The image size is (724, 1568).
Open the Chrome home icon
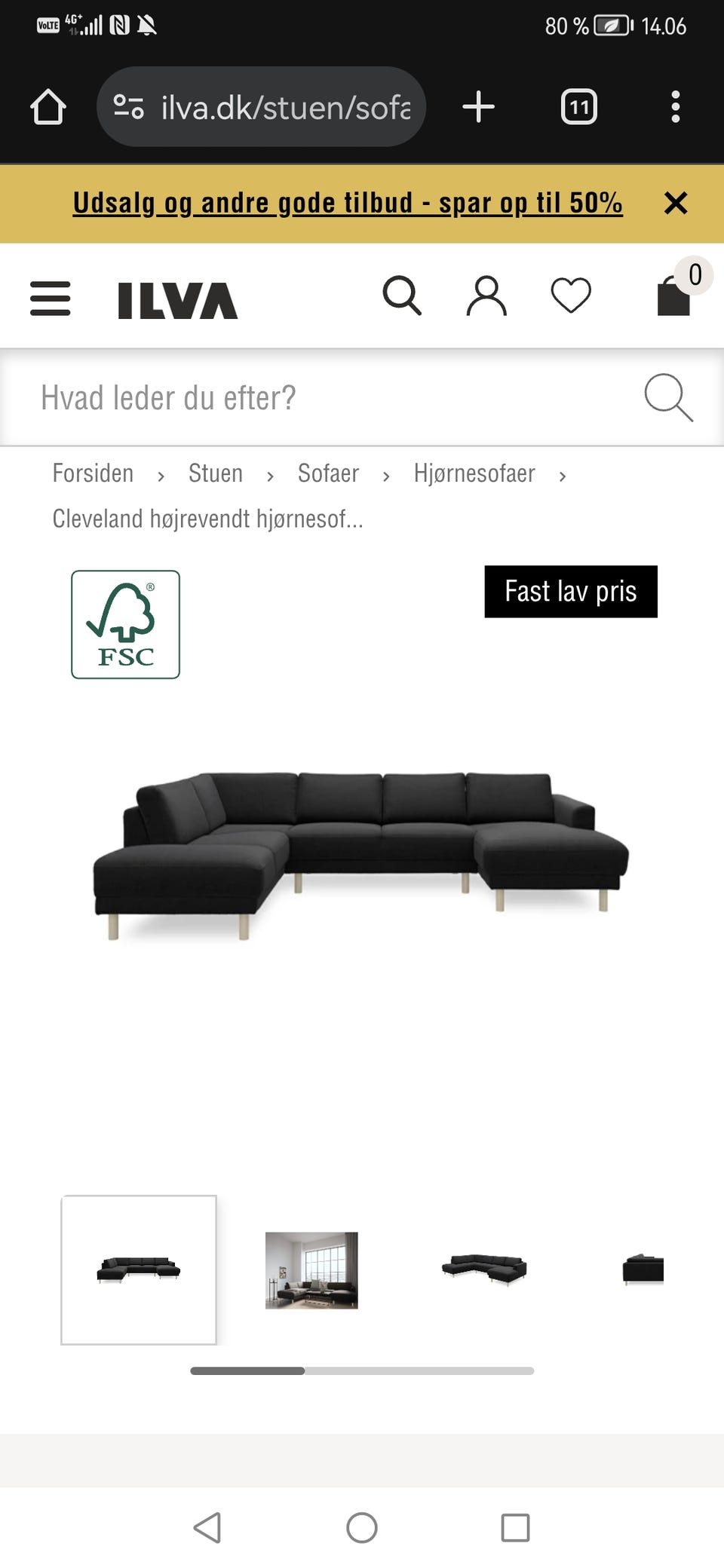click(48, 106)
